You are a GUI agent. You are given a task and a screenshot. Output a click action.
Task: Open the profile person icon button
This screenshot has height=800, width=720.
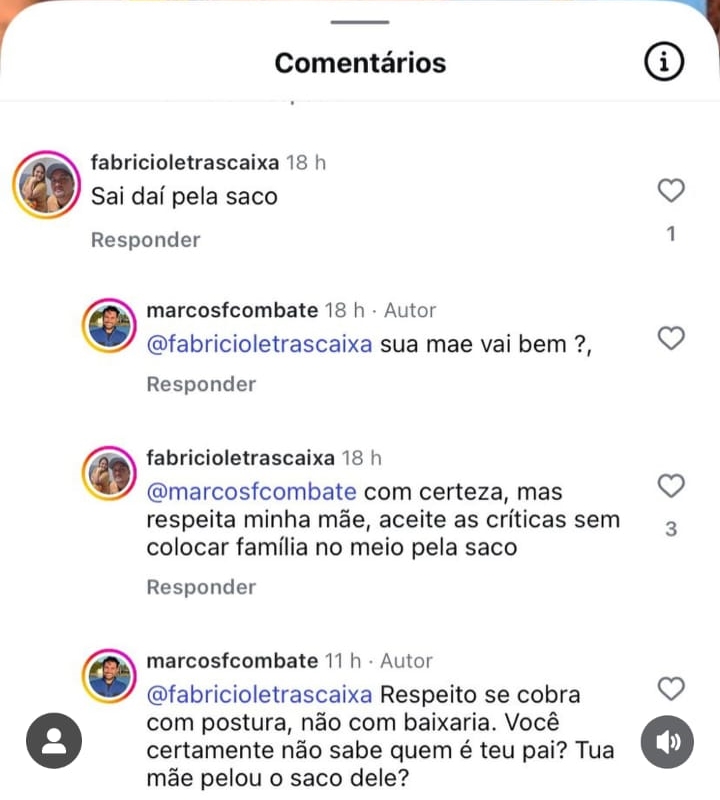click(53, 741)
